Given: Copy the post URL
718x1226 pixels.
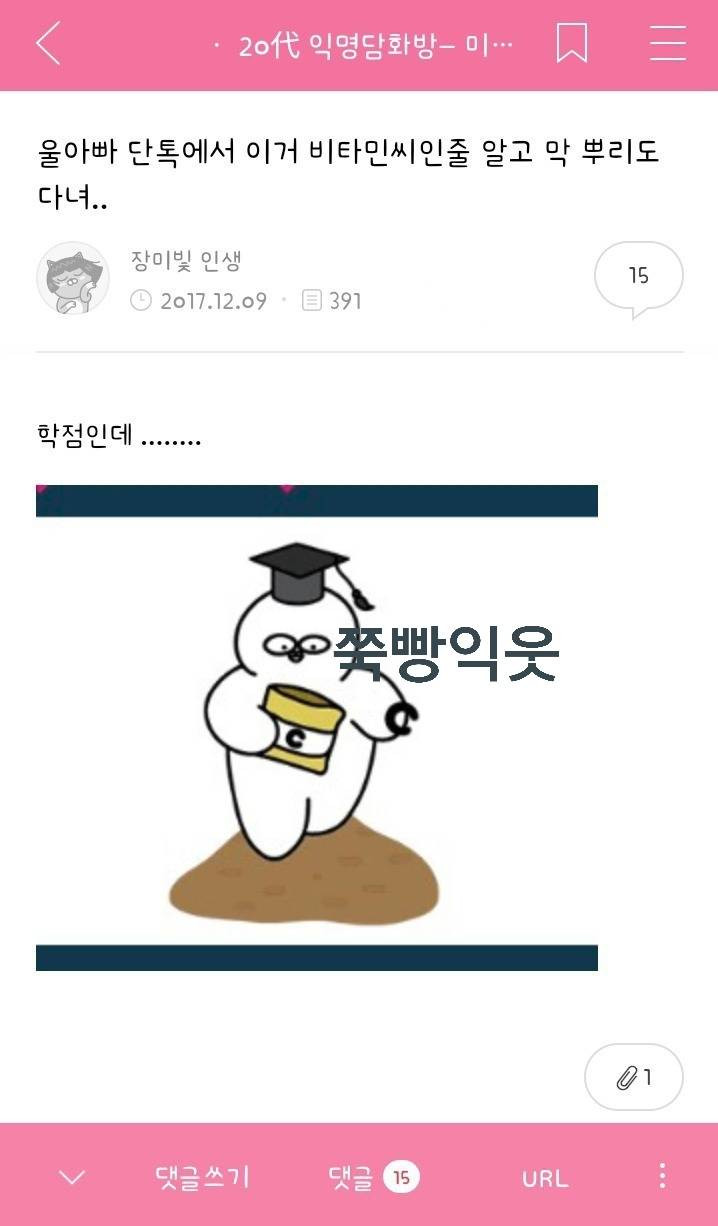Looking at the screenshot, I should (544, 1178).
